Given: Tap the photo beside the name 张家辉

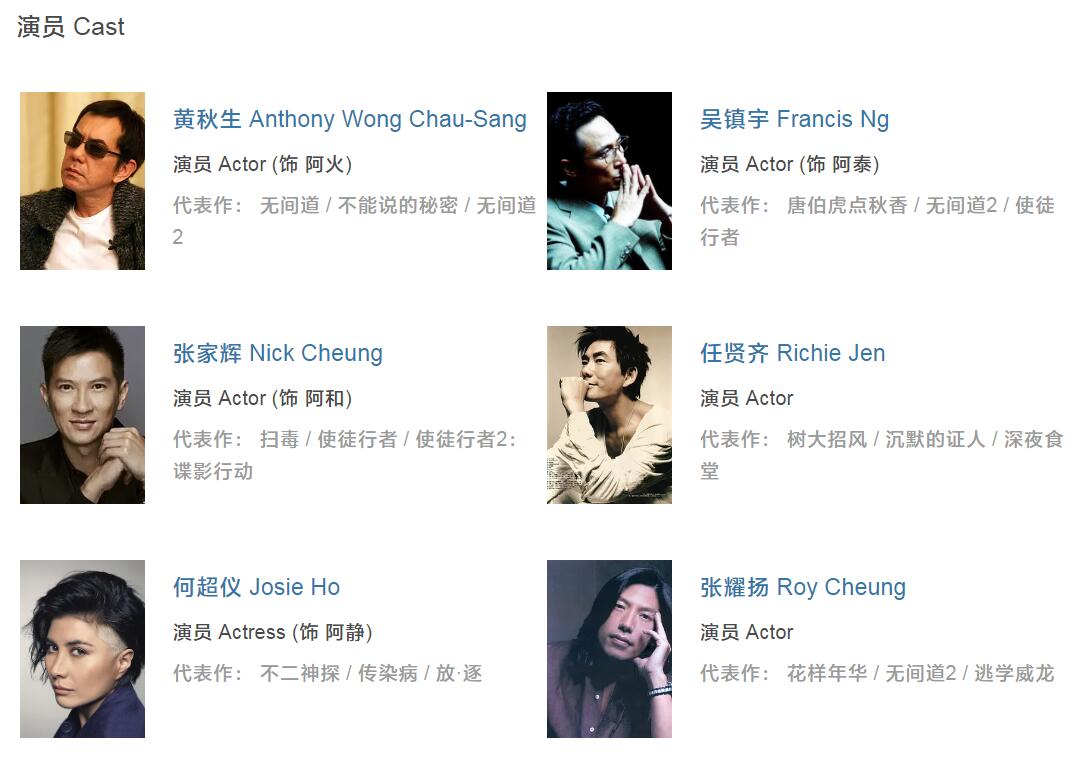Looking at the screenshot, I should point(82,415).
